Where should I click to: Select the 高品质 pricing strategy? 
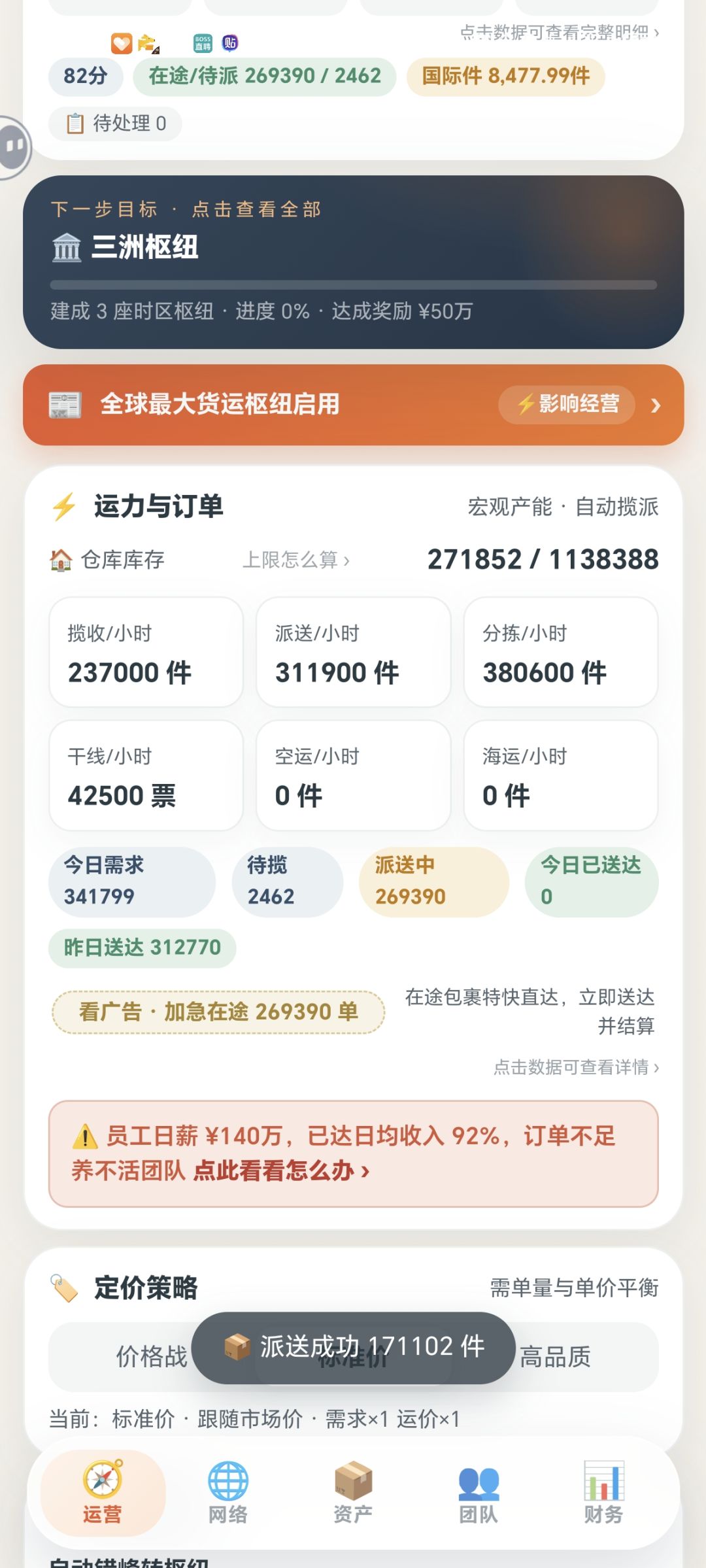[555, 1357]
